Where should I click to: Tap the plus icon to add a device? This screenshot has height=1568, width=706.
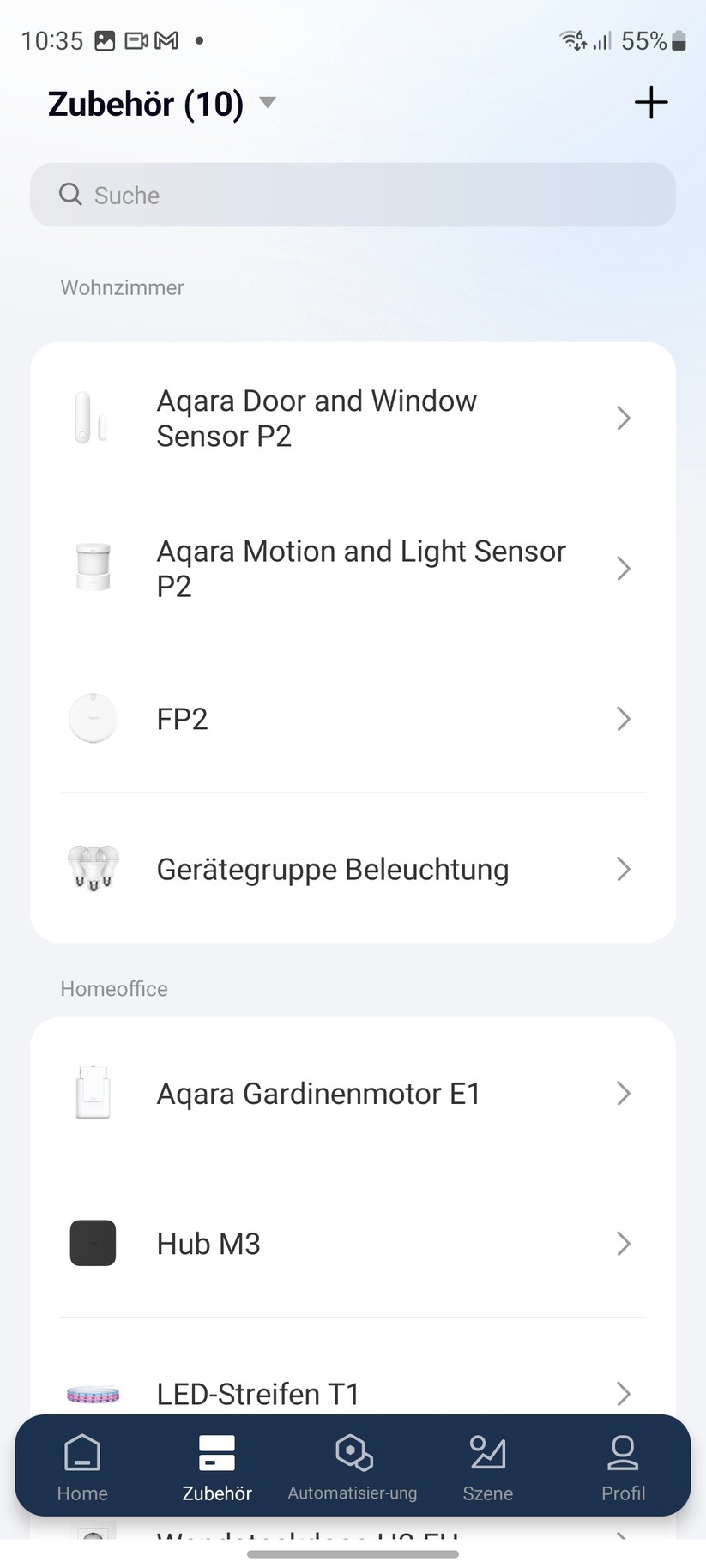pyautogui.click(x=651, y=102)
